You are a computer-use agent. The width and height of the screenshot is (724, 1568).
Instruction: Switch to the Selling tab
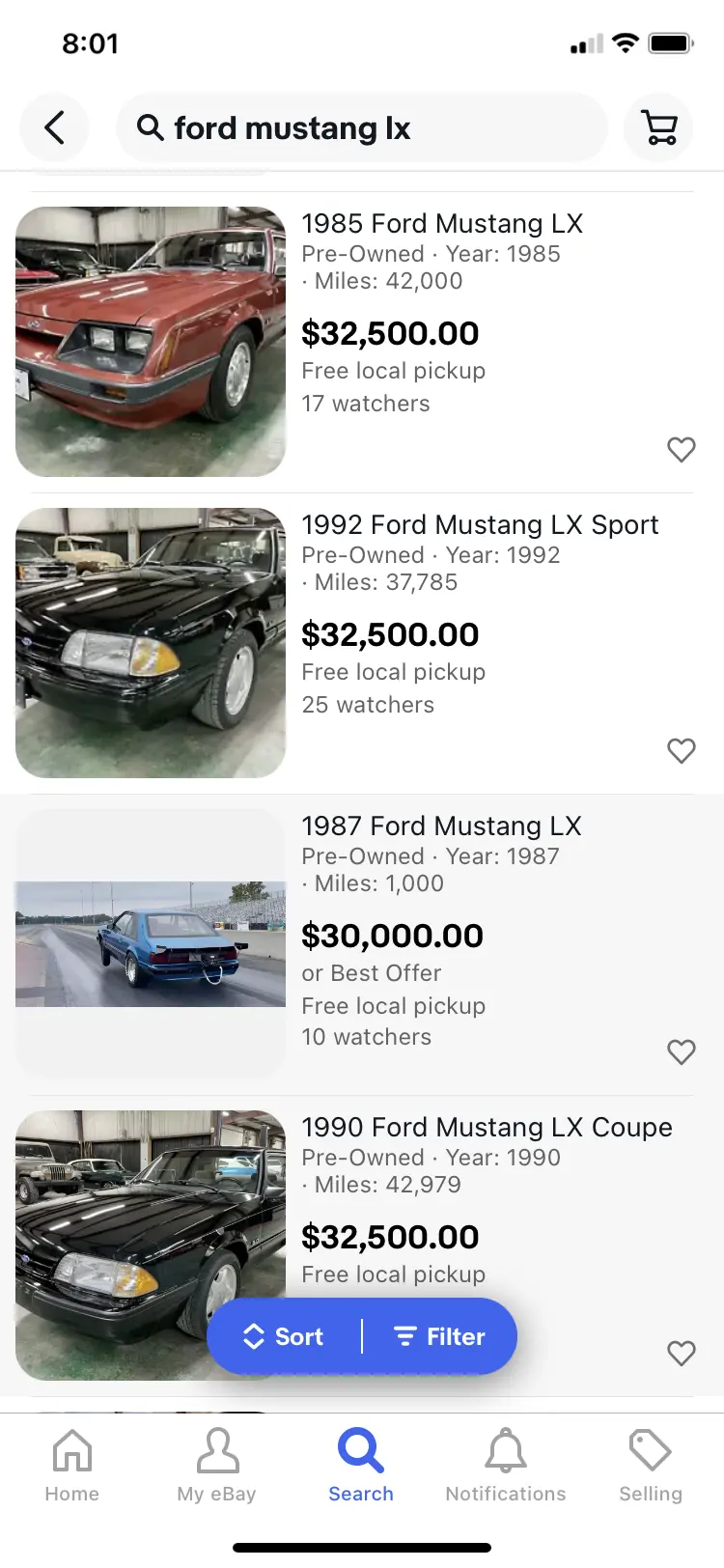pyautogui.click(x=651, y=1465)
